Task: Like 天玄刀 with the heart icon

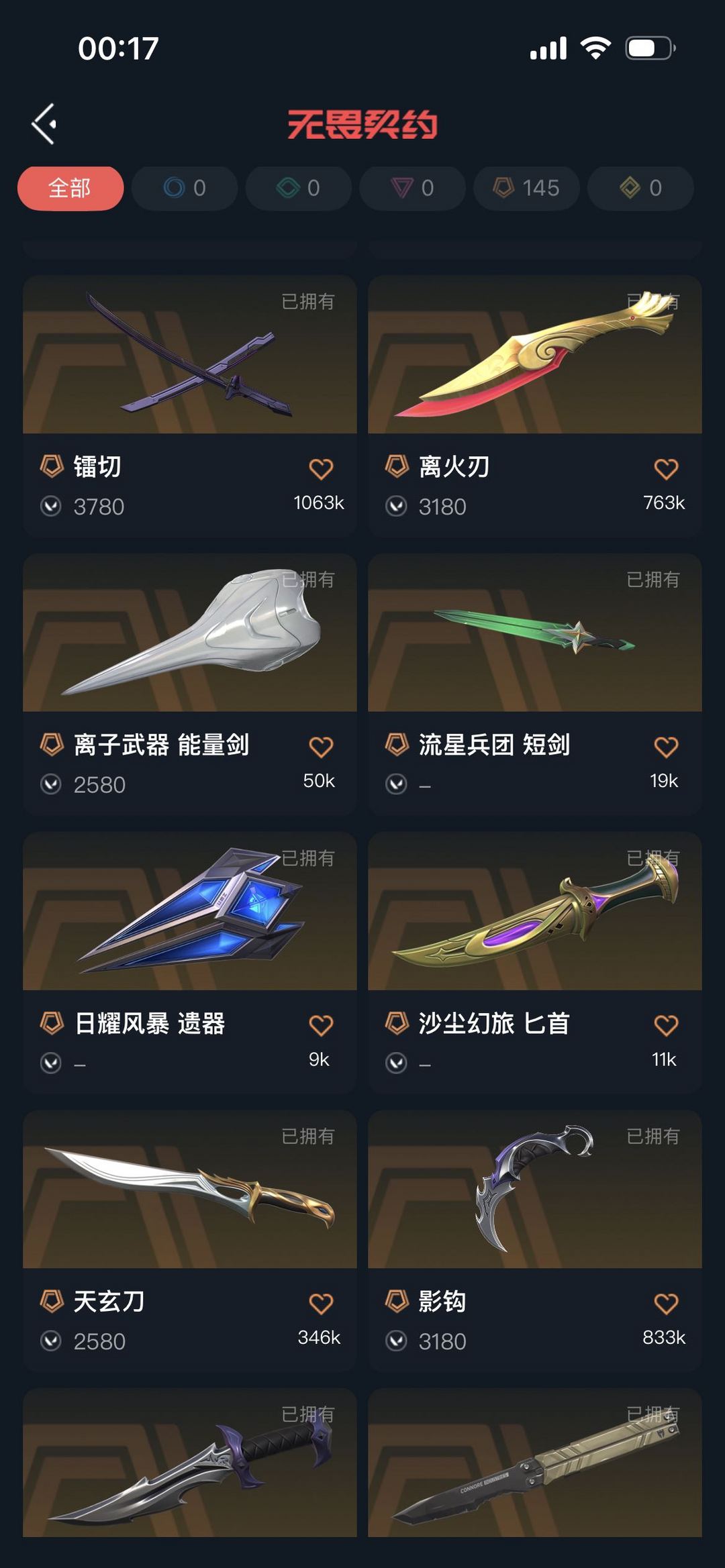Action: [321, 1304]
